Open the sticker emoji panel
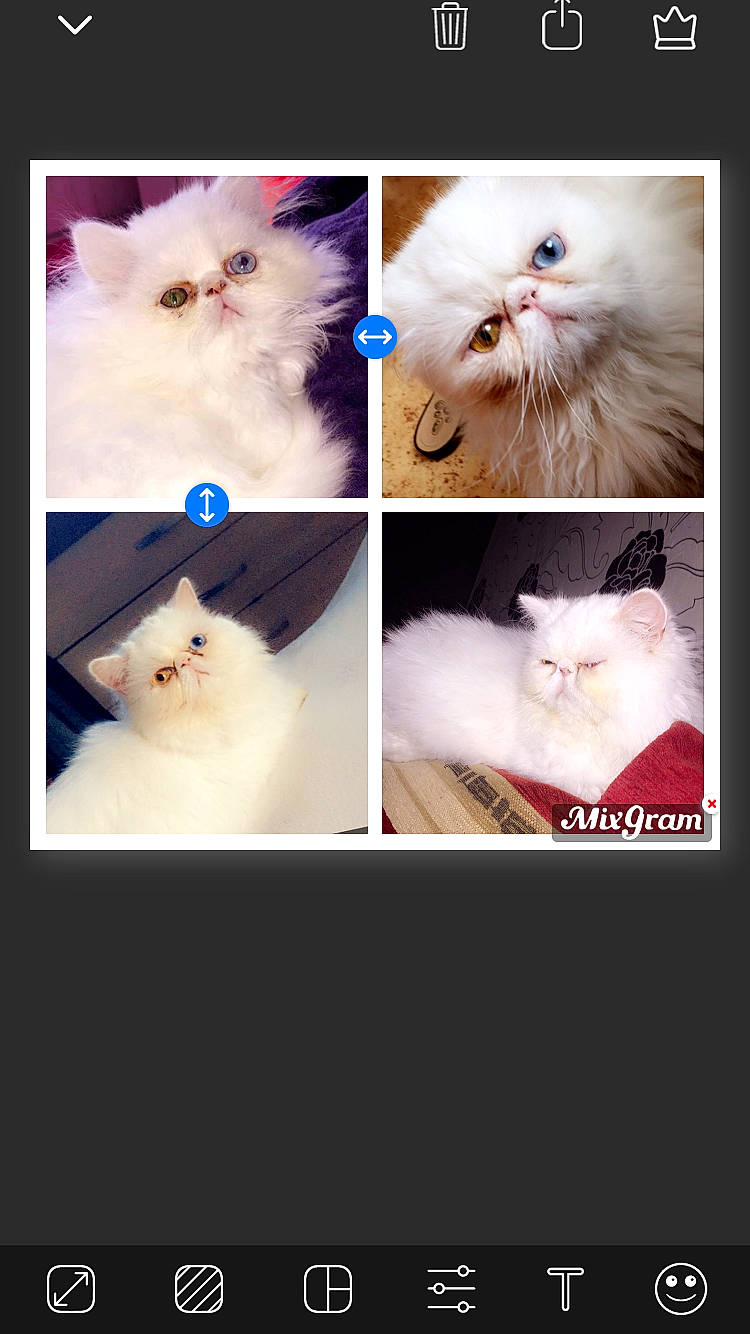The width and height of the screenshot is (750, 1334). click(681, 1289)
